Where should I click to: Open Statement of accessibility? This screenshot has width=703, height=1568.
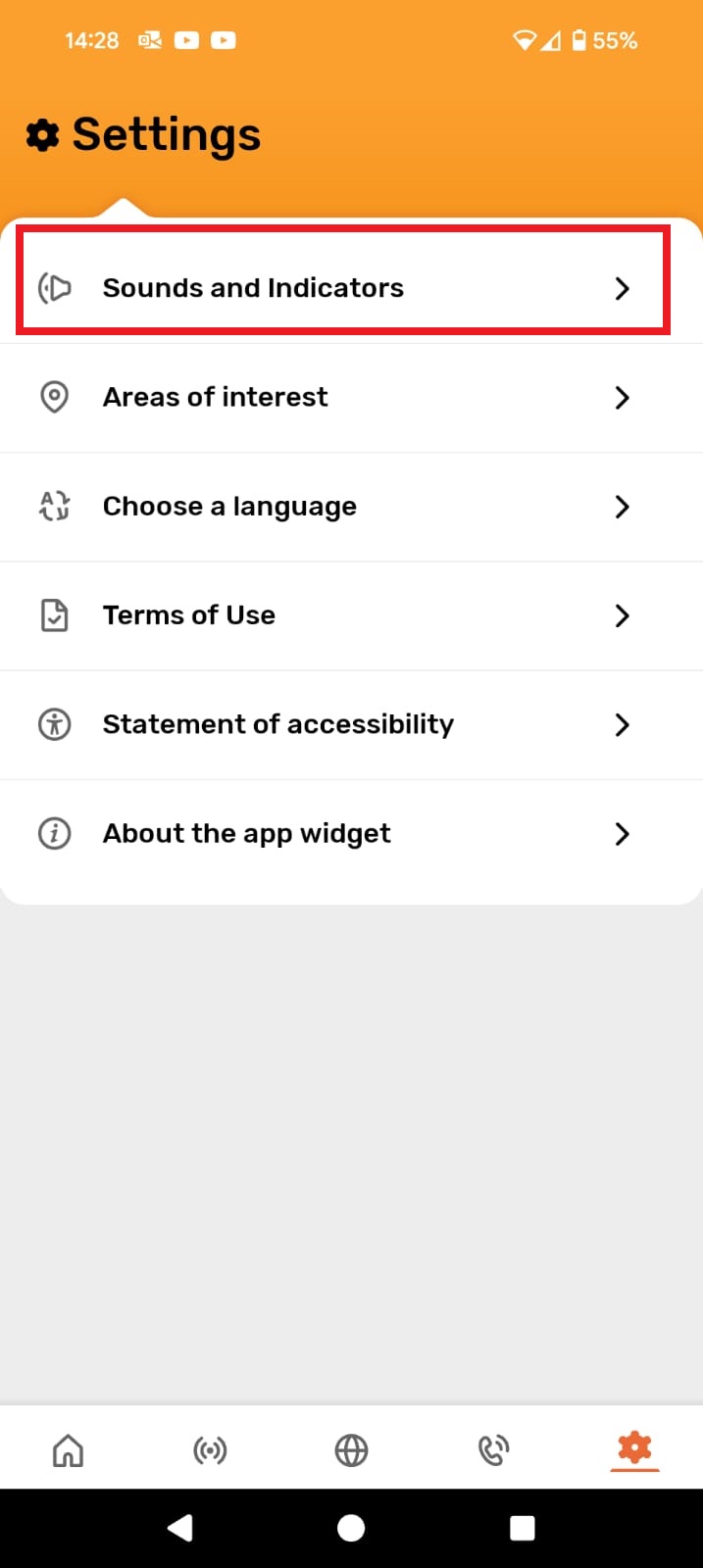click(351, 725)
